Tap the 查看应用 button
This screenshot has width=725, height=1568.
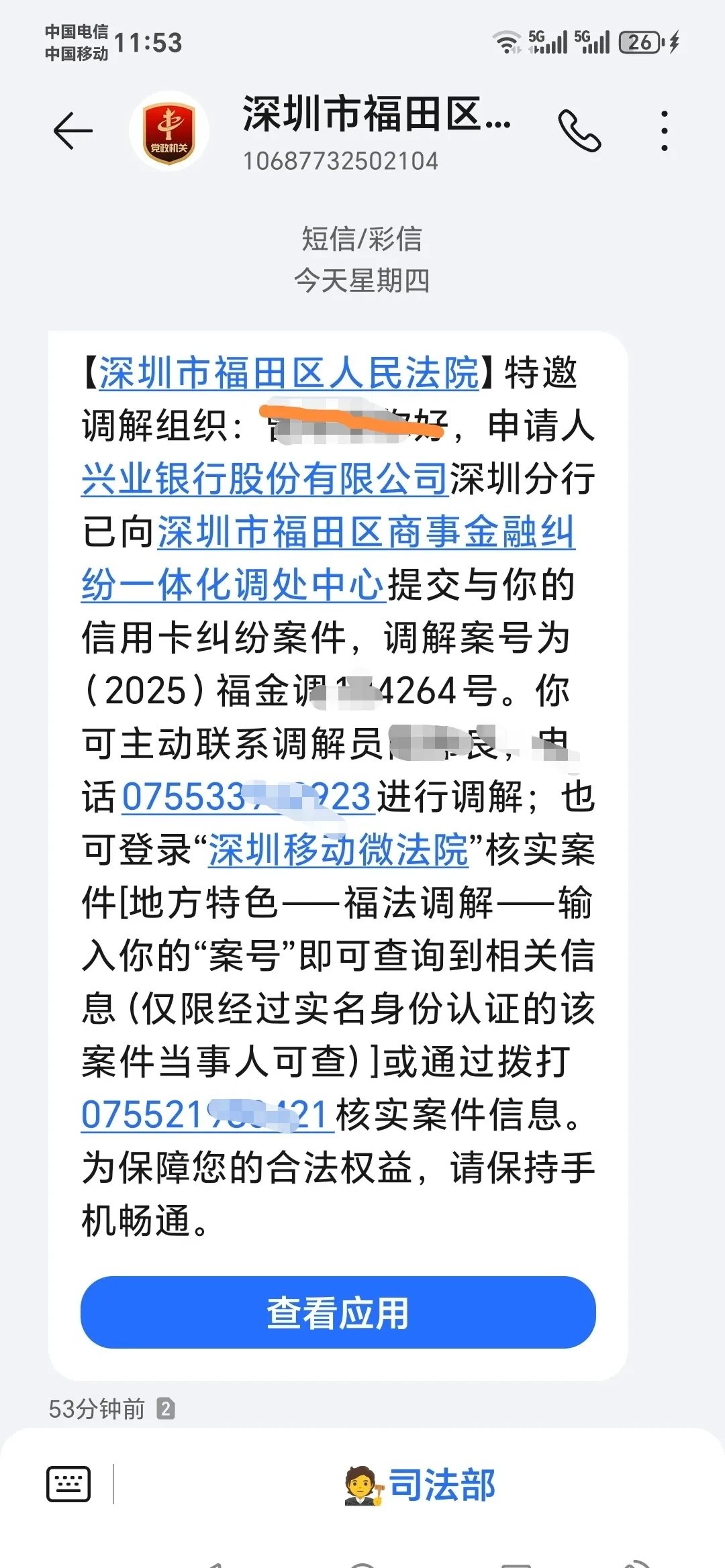point(338,1313)
